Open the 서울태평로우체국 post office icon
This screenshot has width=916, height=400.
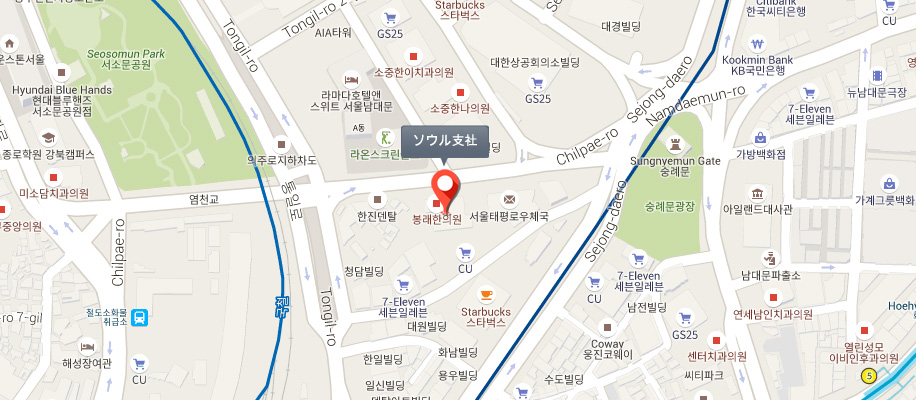[508, 199]
